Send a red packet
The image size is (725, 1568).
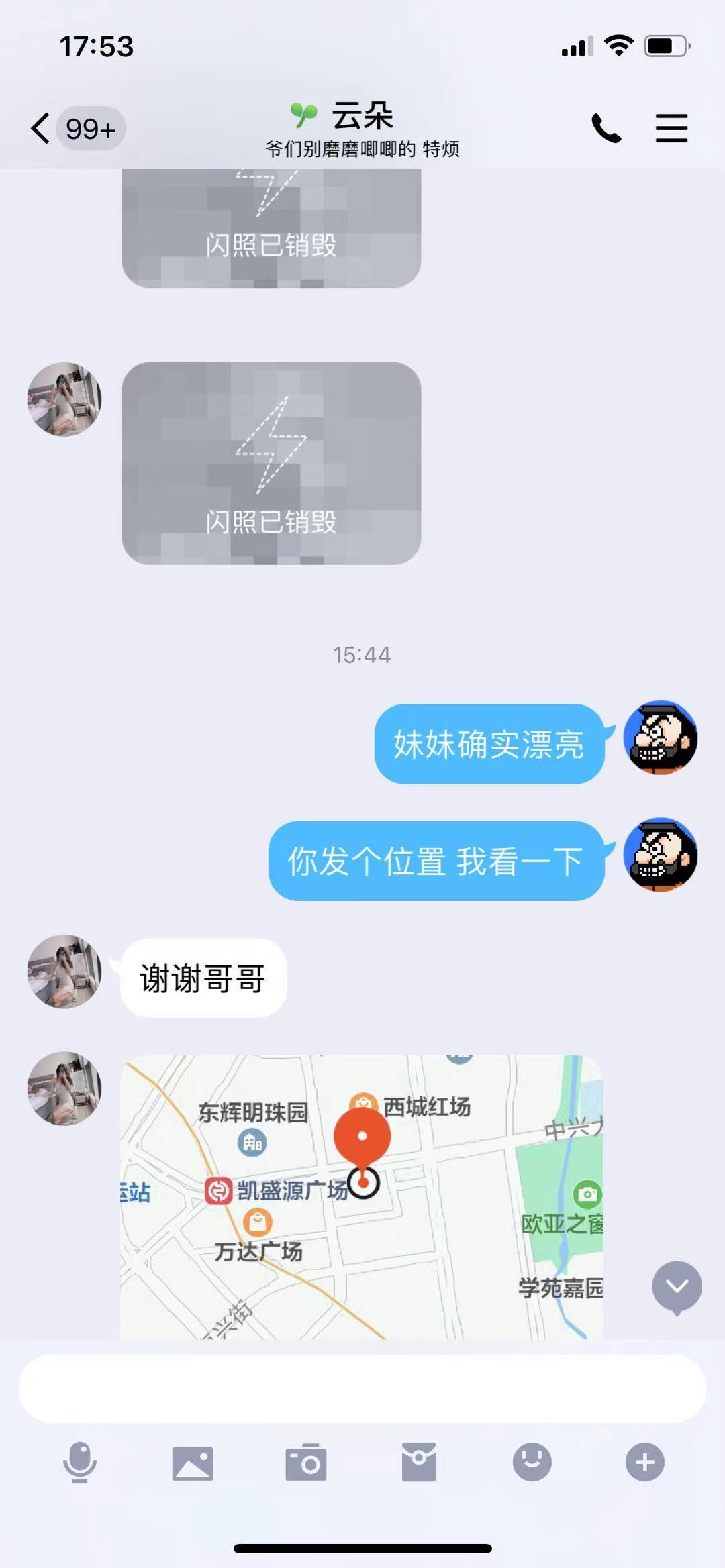(419, 1463)
